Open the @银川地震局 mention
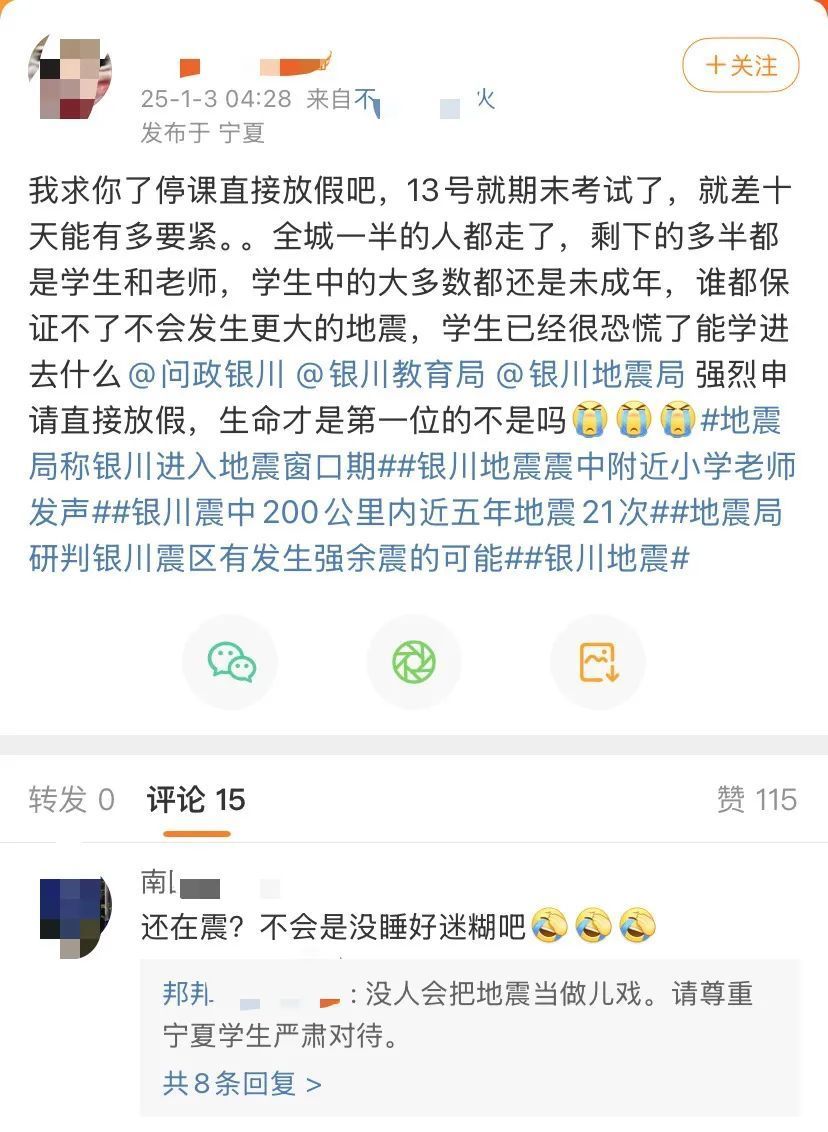 coord(590,375)
